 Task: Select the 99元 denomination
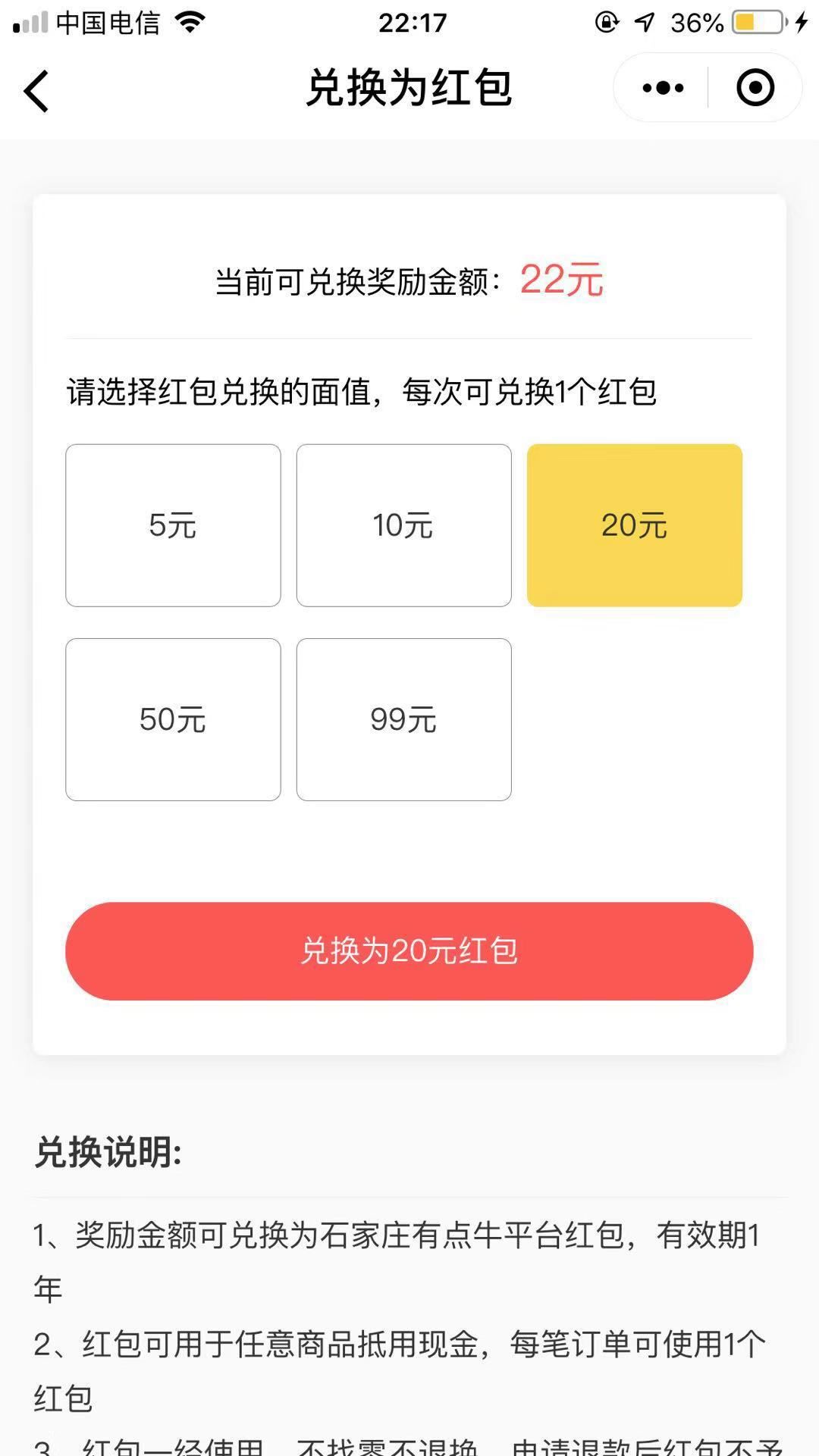click(x=403, y=719)
